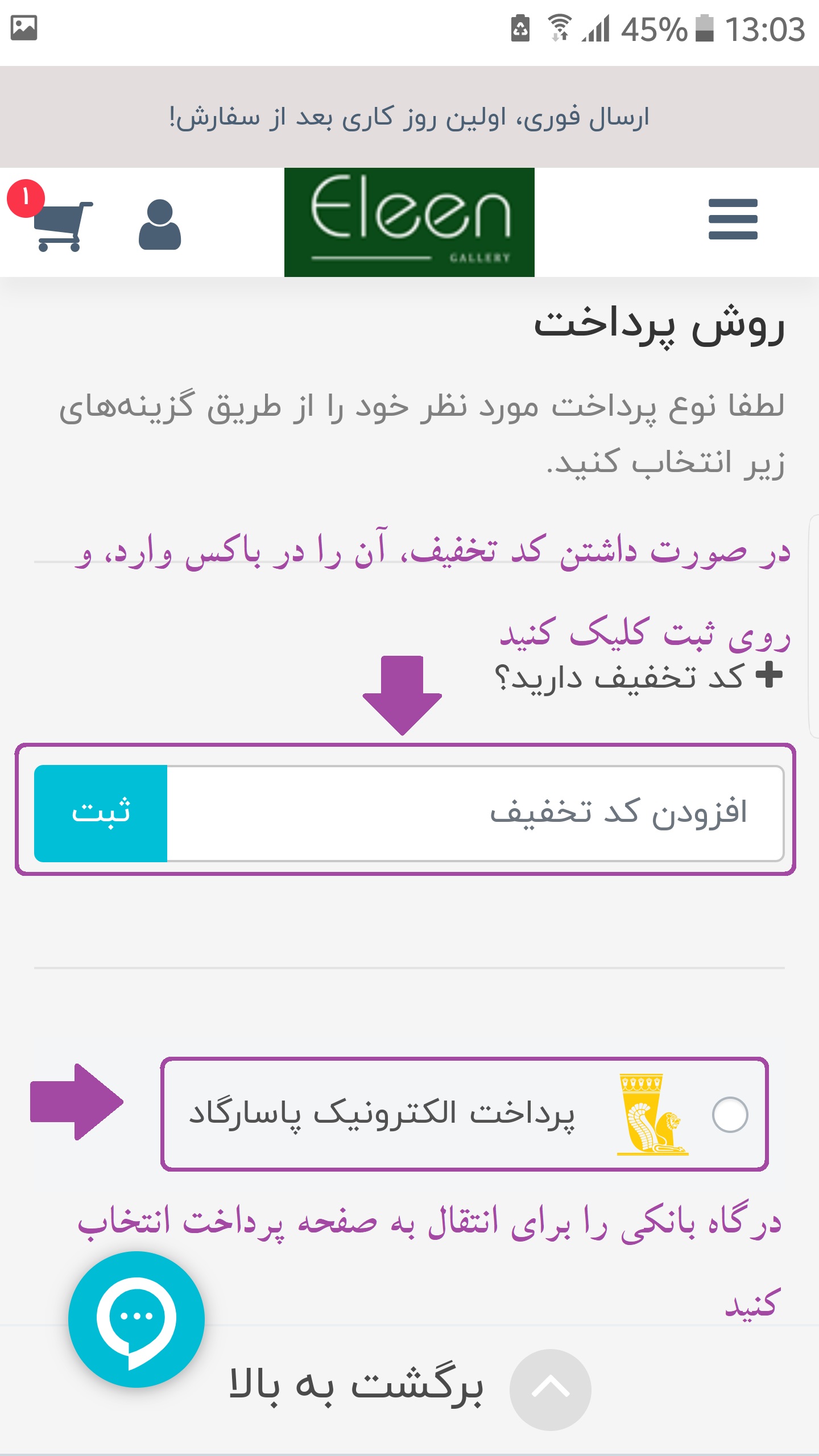Focus the 'افزودن کد تخفیف' field
This screenshot has height=1456, width=819.
[475, 813]
